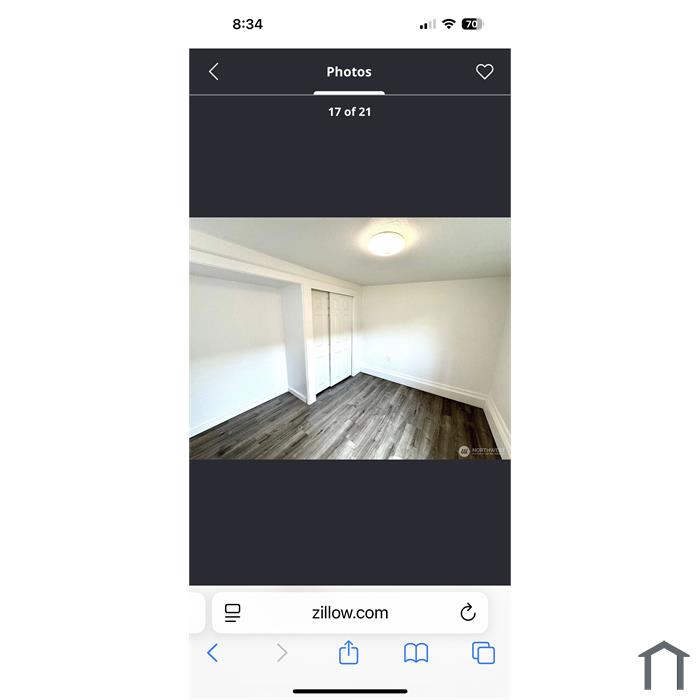Open the Safari page settings menu icon
700x700 pixels.
(x=233, y=613)
